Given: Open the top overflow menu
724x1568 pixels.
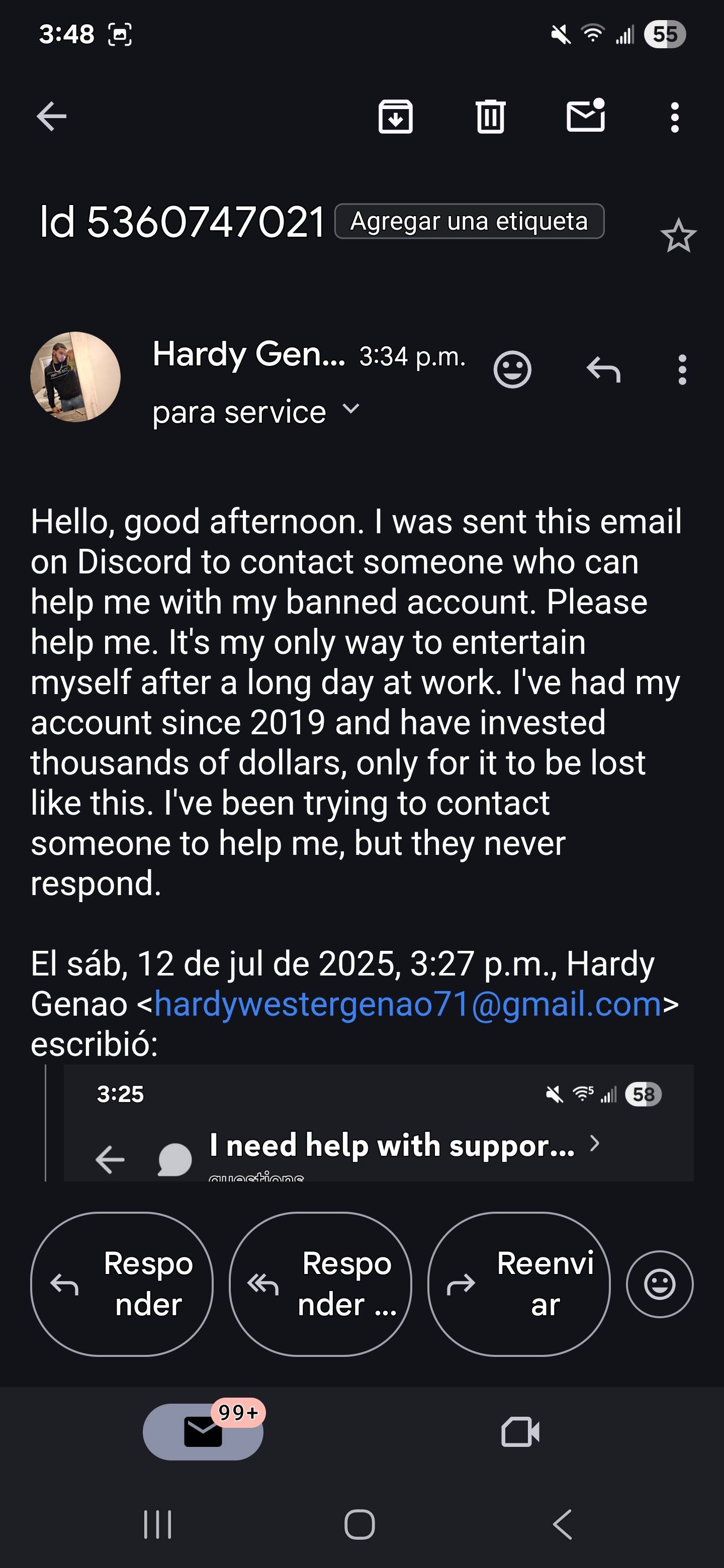Looking at the screenshot, I should (x=674, y=117).
